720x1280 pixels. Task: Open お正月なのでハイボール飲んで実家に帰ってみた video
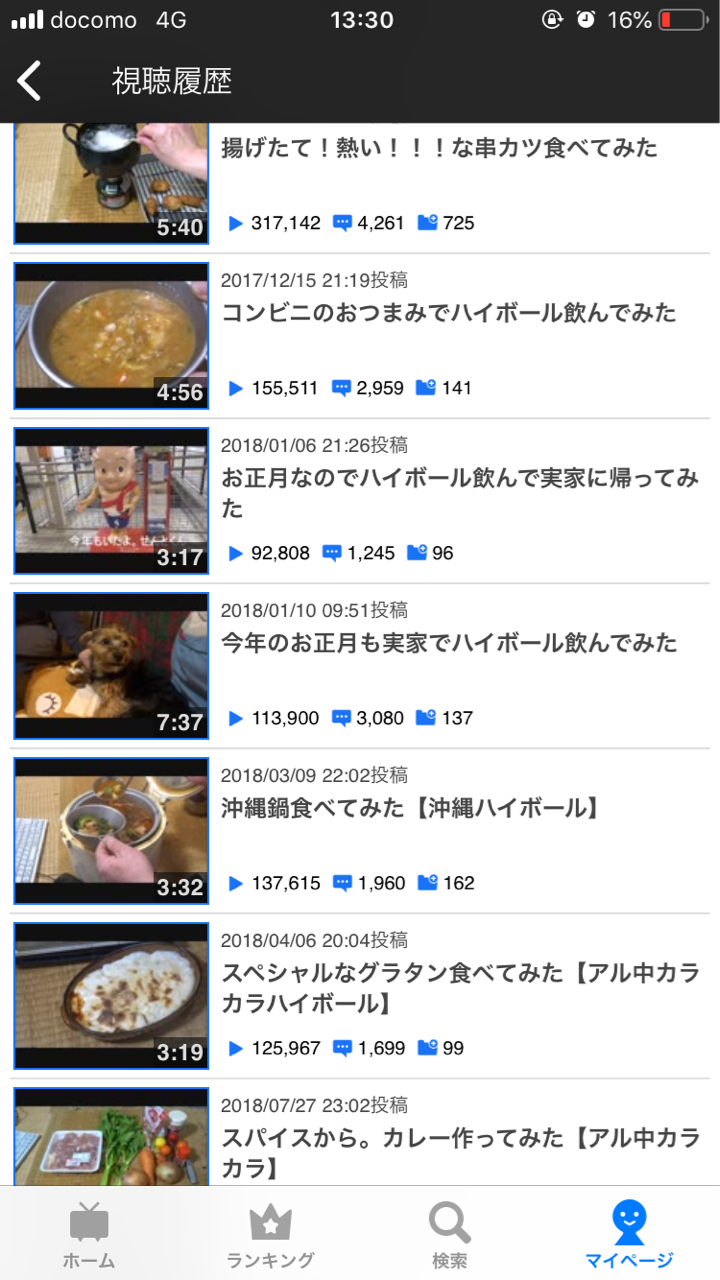360,501
